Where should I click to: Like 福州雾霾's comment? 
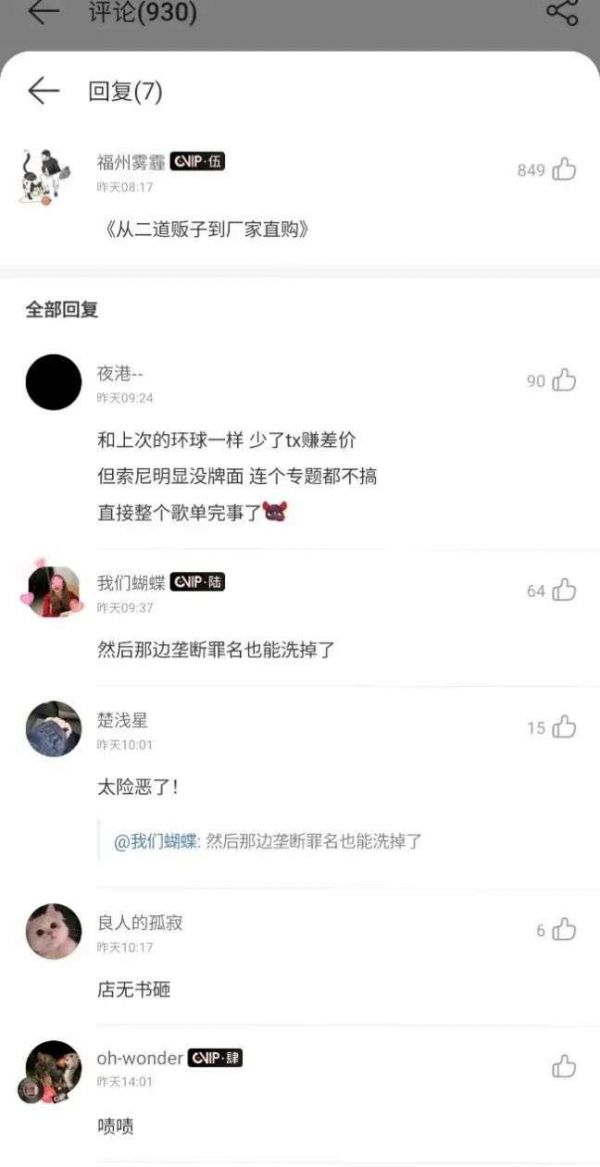(564, 169)
